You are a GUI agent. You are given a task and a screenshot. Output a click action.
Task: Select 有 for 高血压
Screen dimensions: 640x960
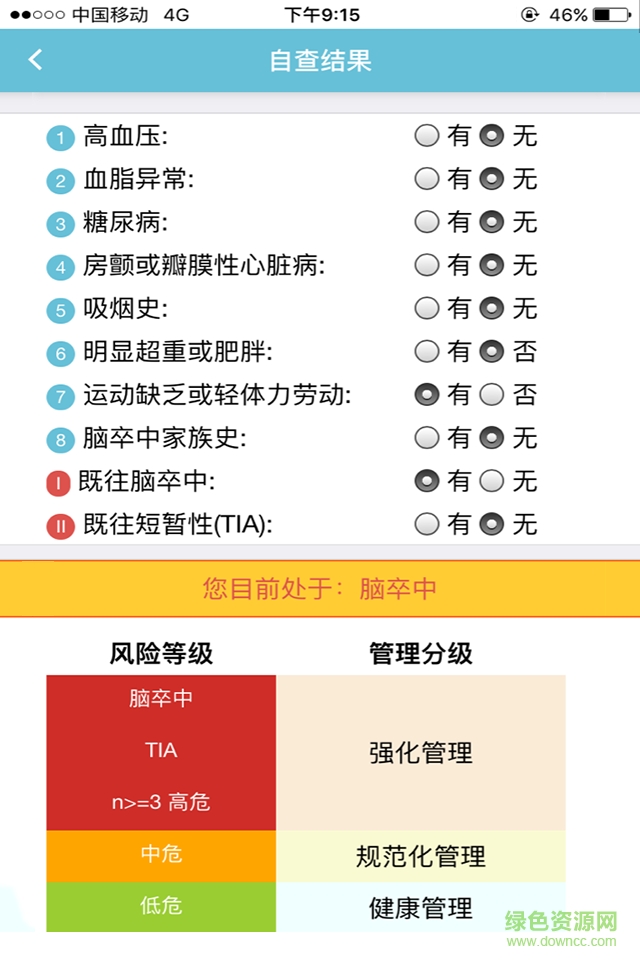[427, 136]
